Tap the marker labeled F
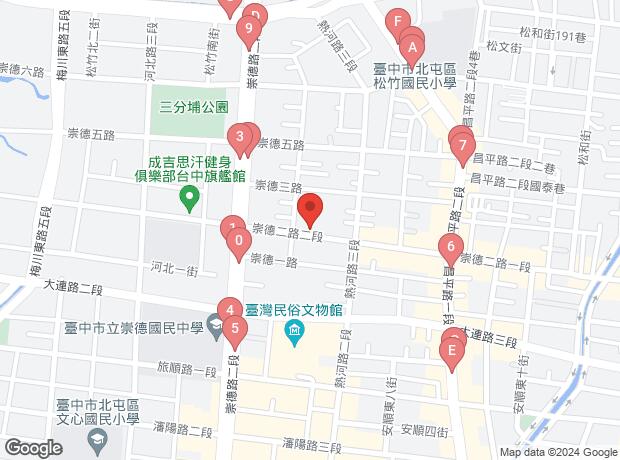The height and width of the screenshot is (460, 620). click(398, 22)
